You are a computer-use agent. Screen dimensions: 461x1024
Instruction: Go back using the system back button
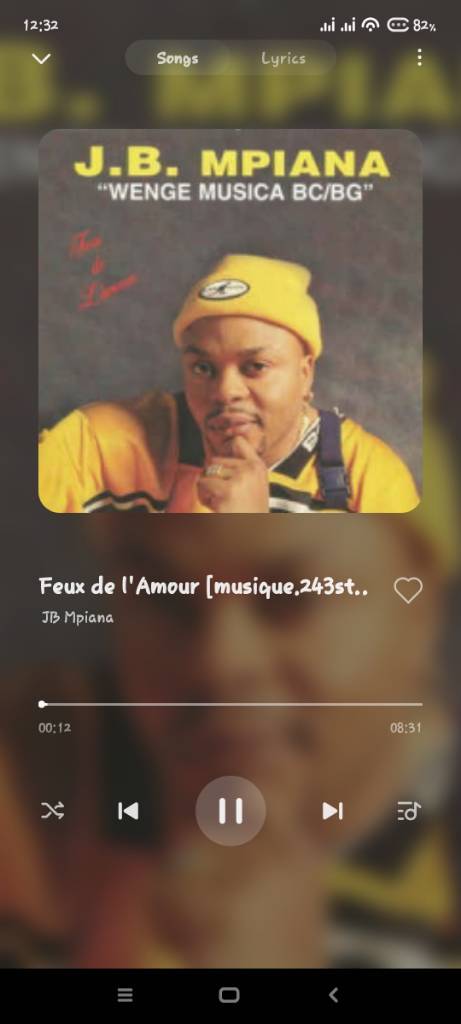[x=333, y=995]
